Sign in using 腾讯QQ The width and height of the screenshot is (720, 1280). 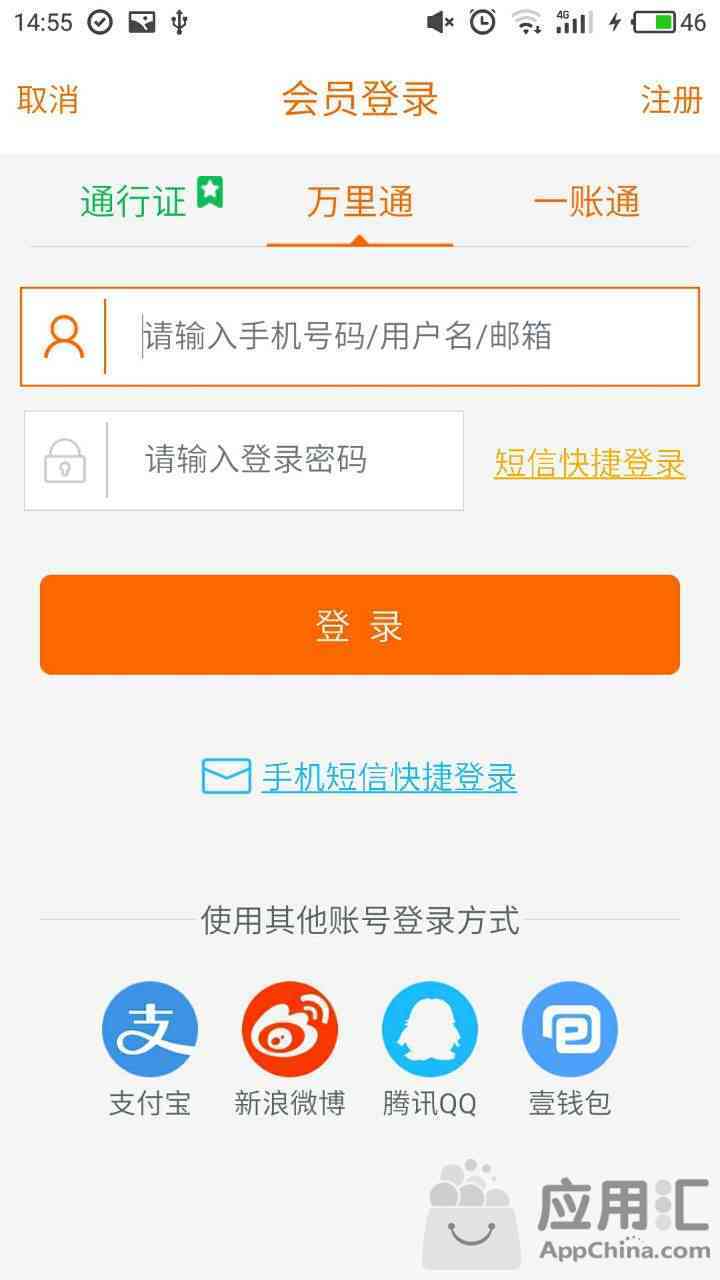[x=430, y=1030]
